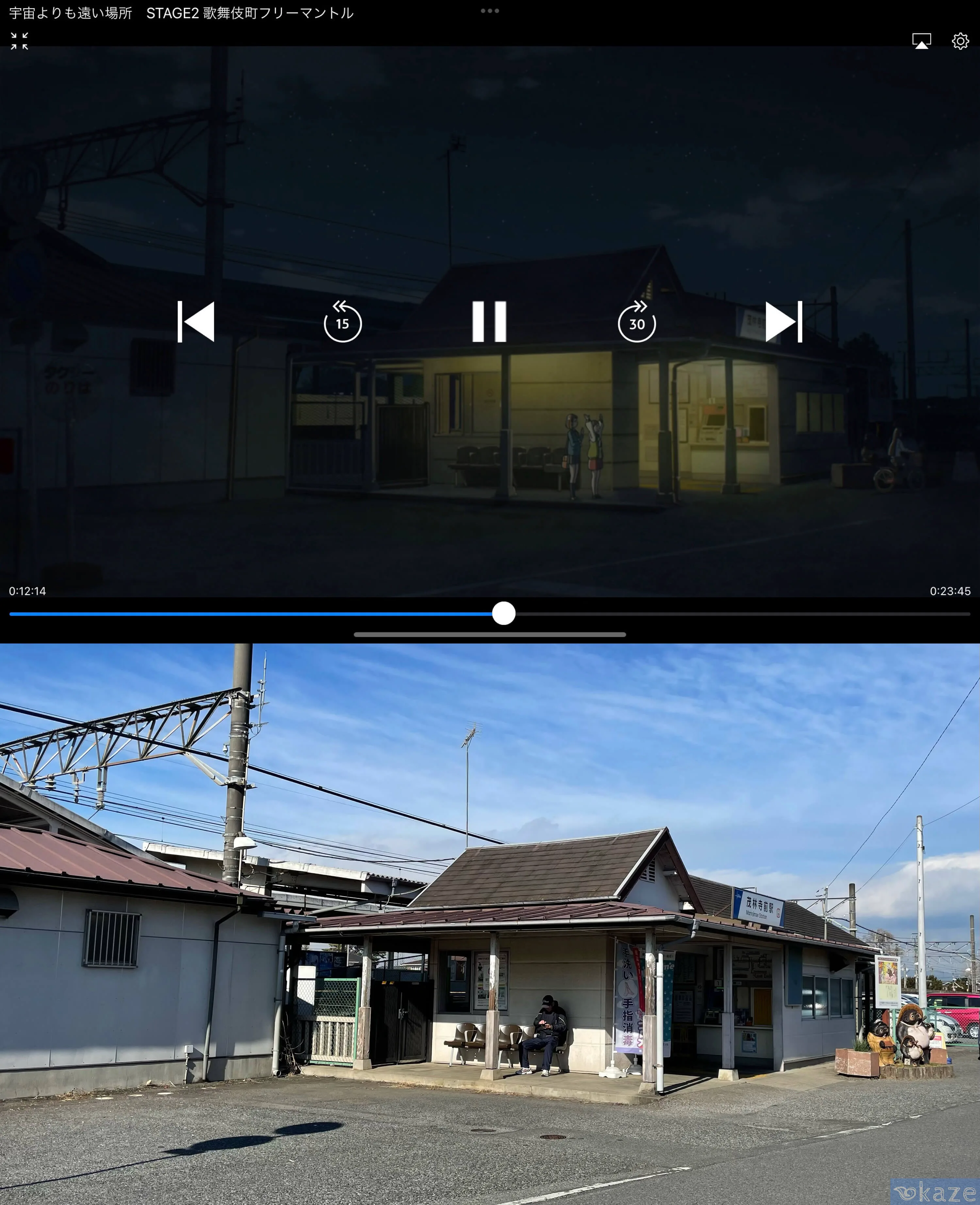The image size is (980, 1205).
Task: Exit fullscreen with the collapse icon
Action: click(x=19, y=41)
